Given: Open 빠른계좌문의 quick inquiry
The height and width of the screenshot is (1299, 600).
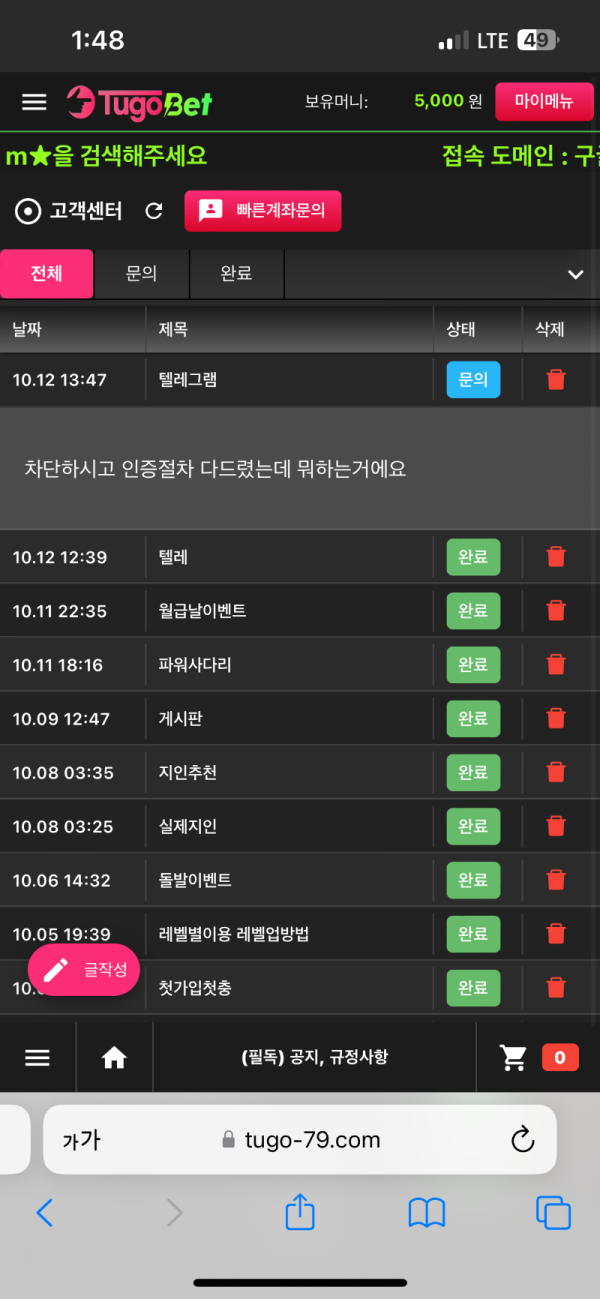Looking at the screenshot, I should pos(263,211).
